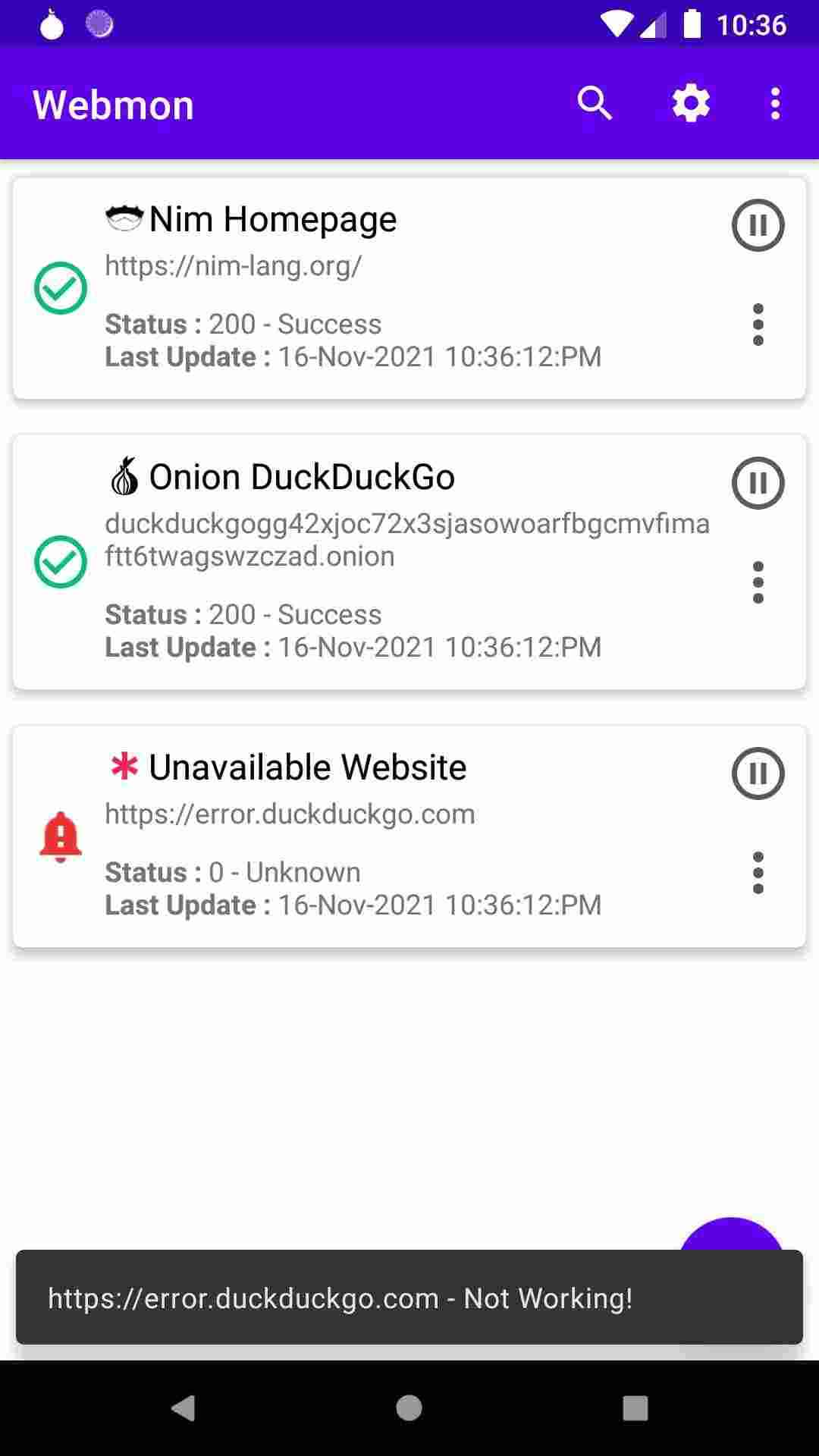Pause monitoring for Onion DuckDuckGo

click(758, 482)
